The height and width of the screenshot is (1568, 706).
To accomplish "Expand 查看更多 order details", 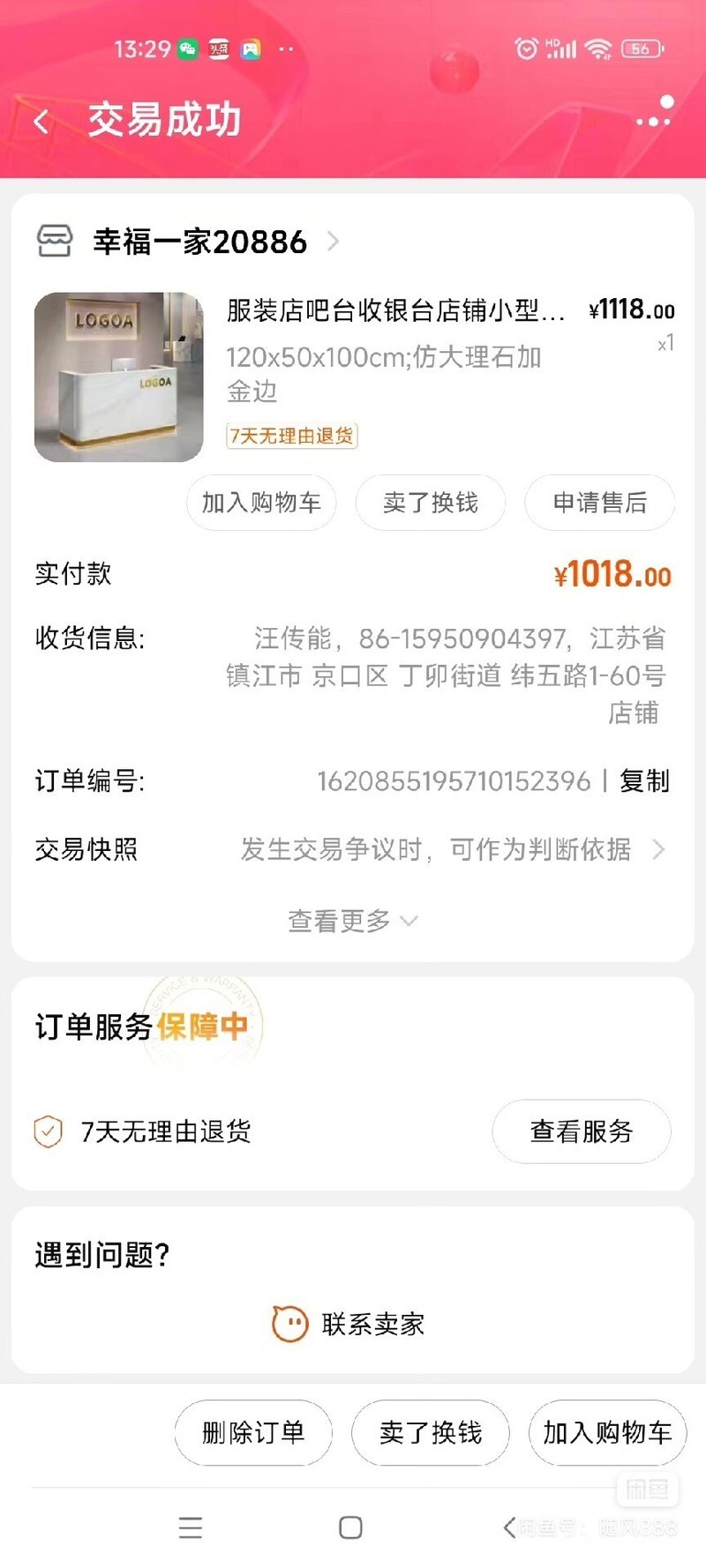I will point(352,922).
